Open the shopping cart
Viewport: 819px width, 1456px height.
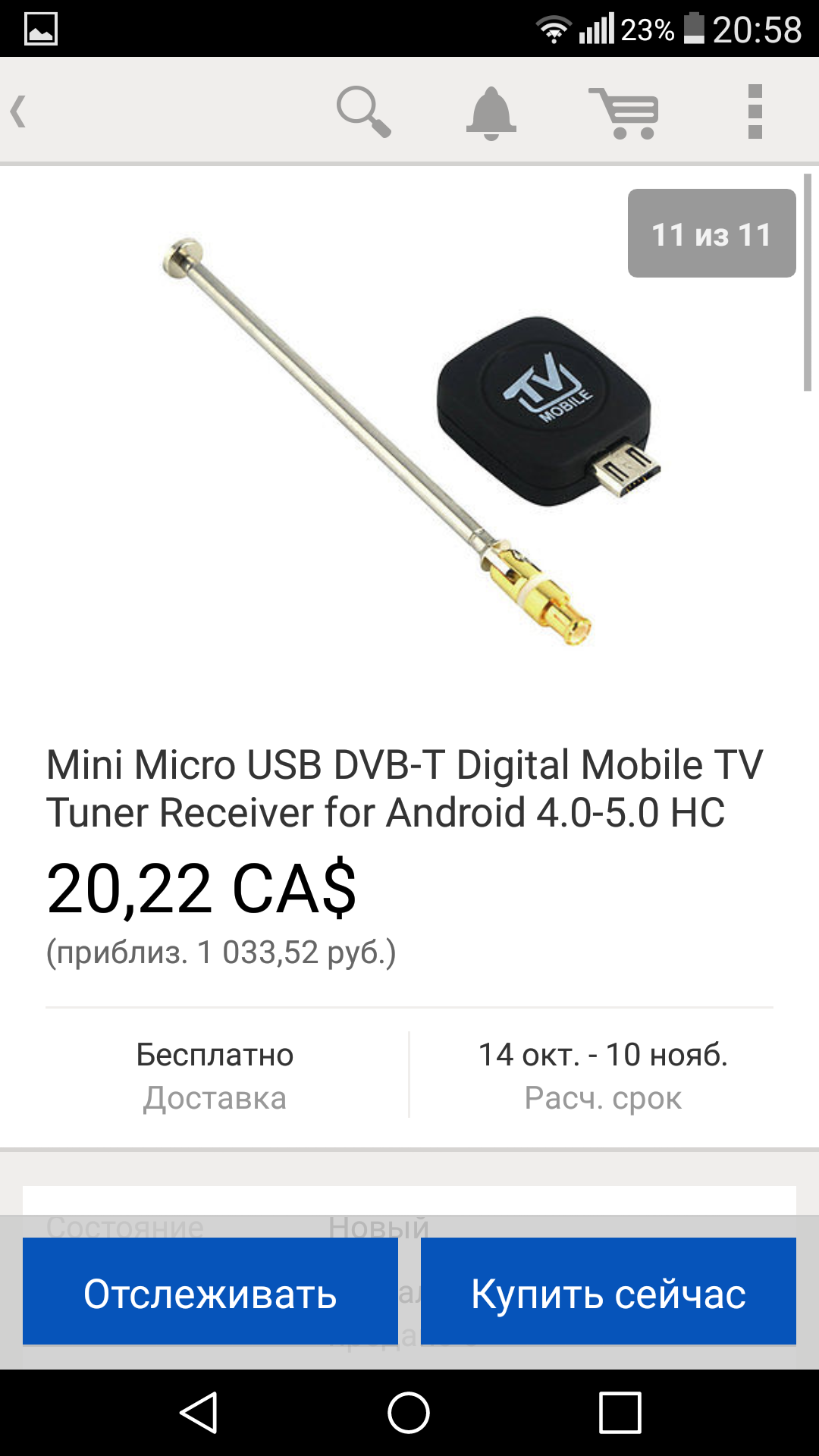pos(623,113)
